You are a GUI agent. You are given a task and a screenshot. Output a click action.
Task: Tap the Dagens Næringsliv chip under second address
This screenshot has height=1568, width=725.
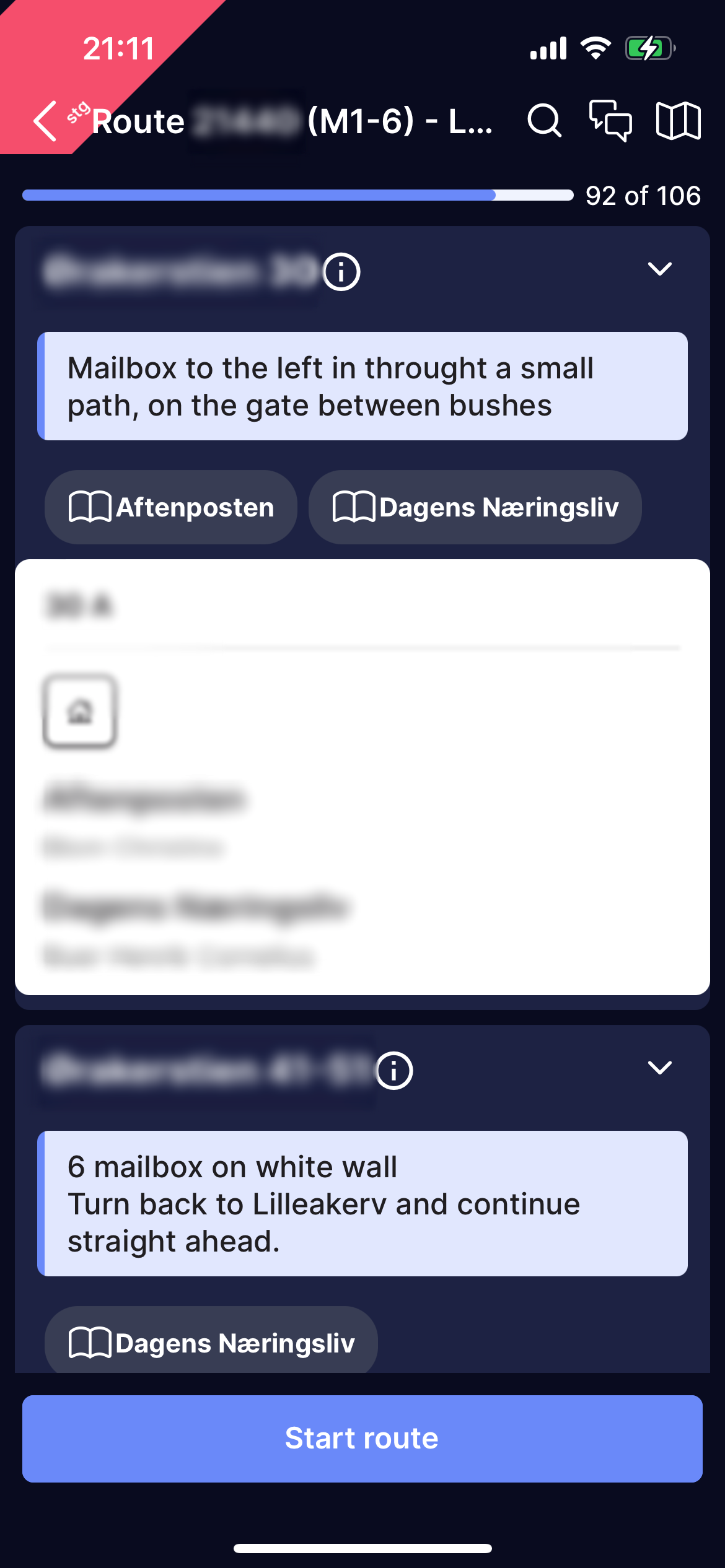[x=211, y=1343]
